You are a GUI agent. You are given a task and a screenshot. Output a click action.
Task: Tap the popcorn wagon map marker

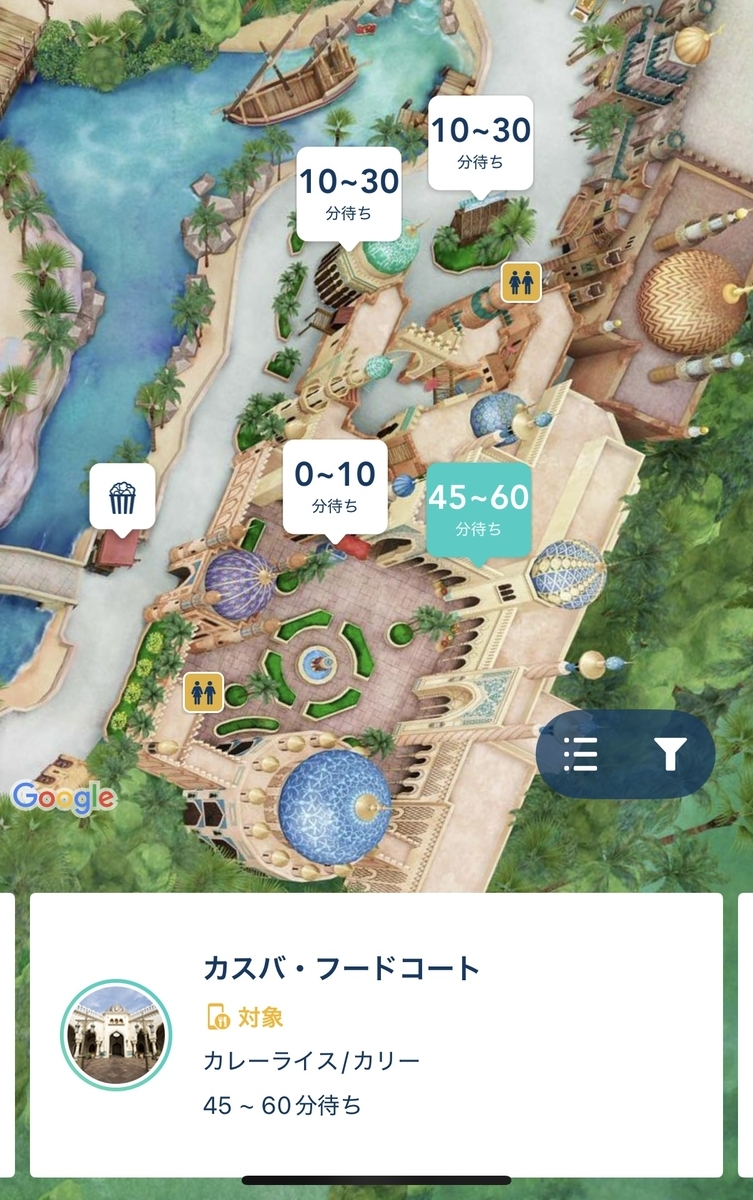tap(122, 497)
